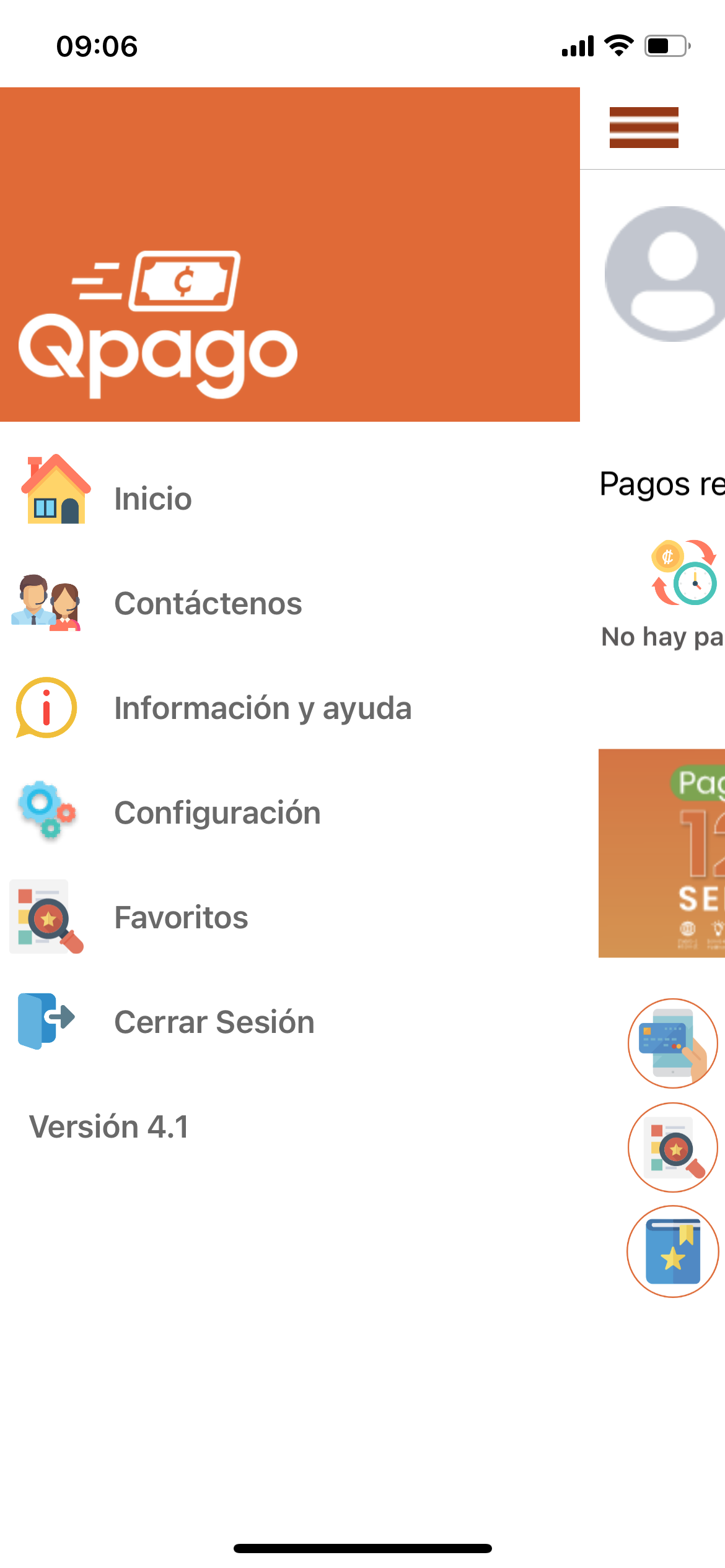Open Información y ayuda
Screen dimensions: 725x1568
click(x=290, y=708)
